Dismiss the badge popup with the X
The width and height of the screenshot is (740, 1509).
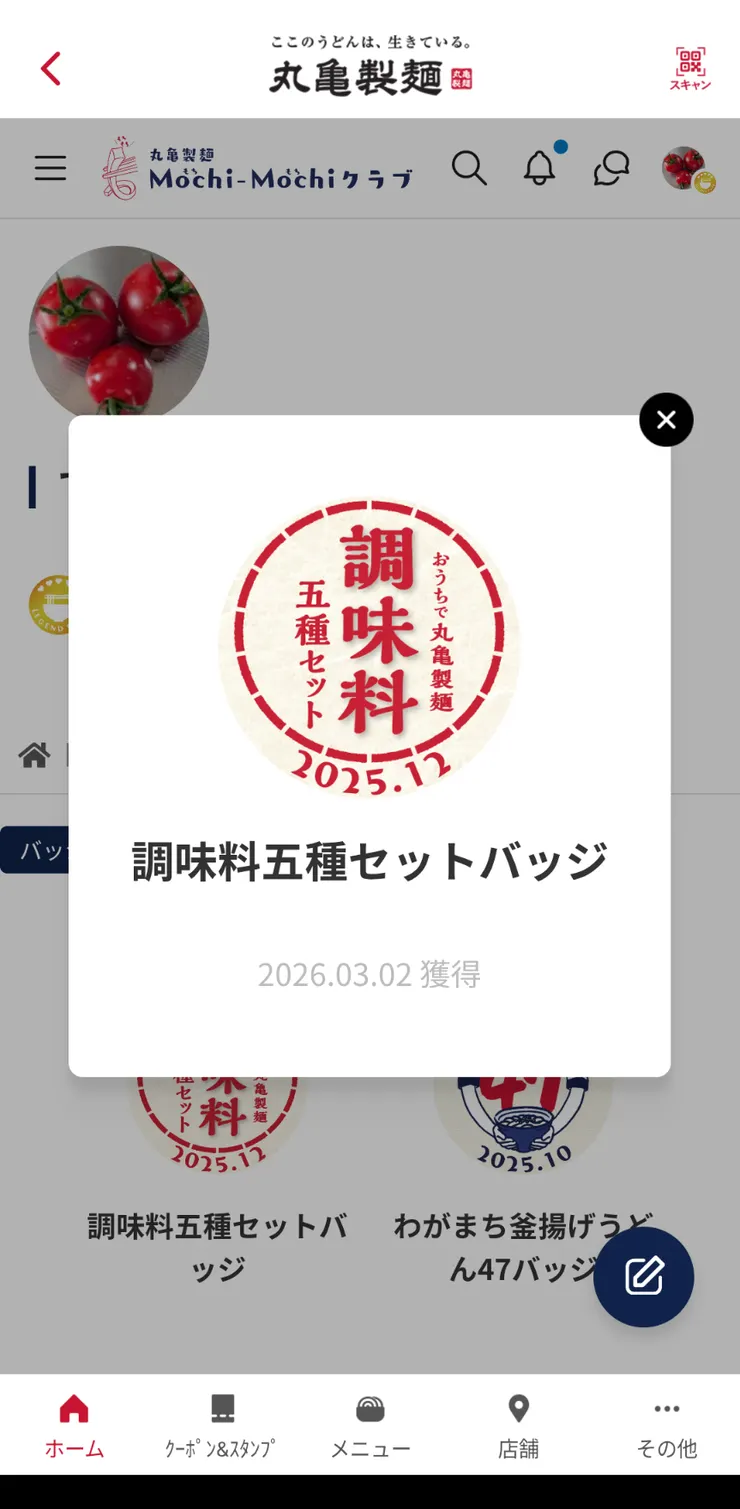pyautogui.click(x=665, y=420)
